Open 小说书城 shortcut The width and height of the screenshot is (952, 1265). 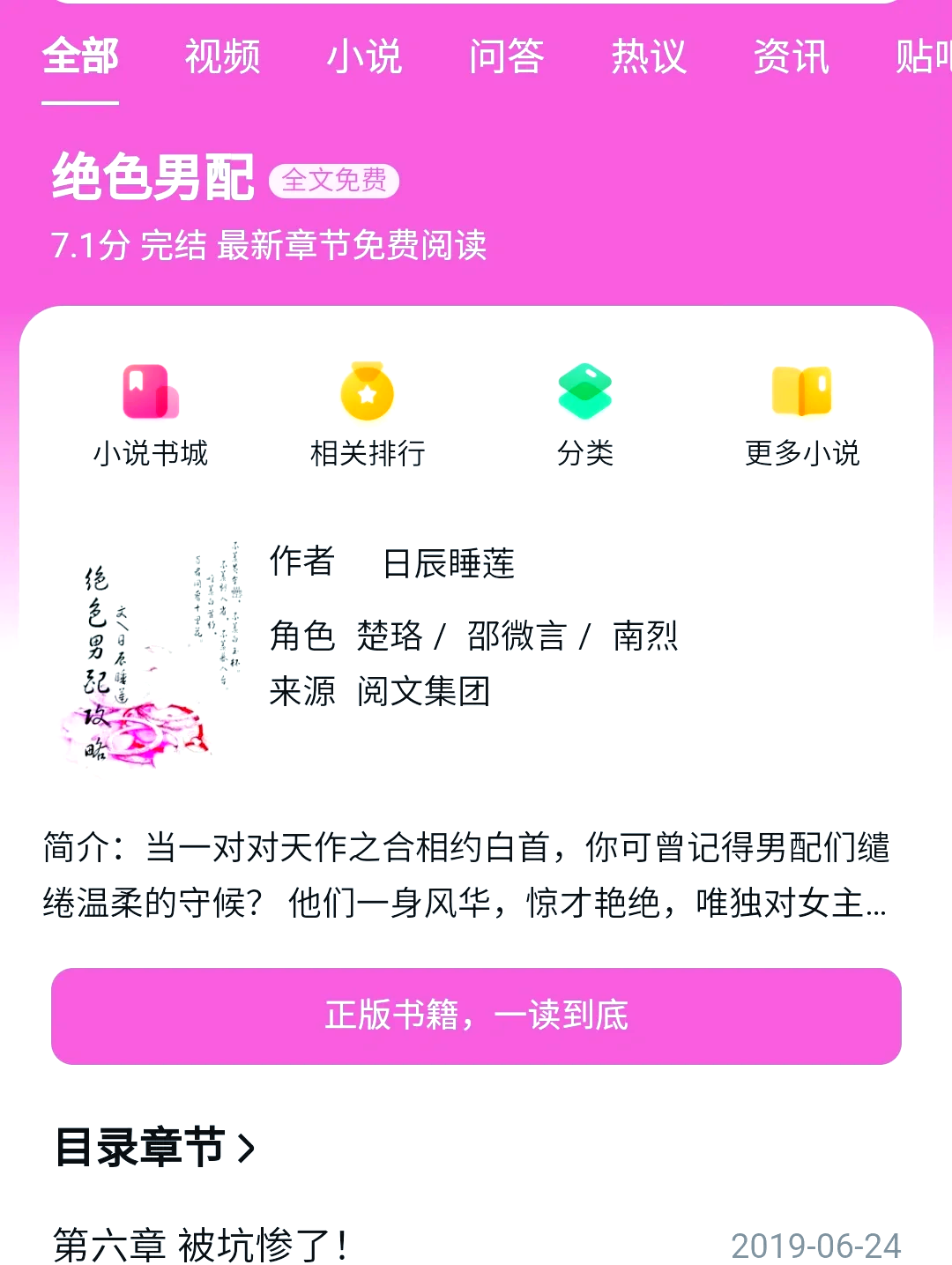(151, 414)
